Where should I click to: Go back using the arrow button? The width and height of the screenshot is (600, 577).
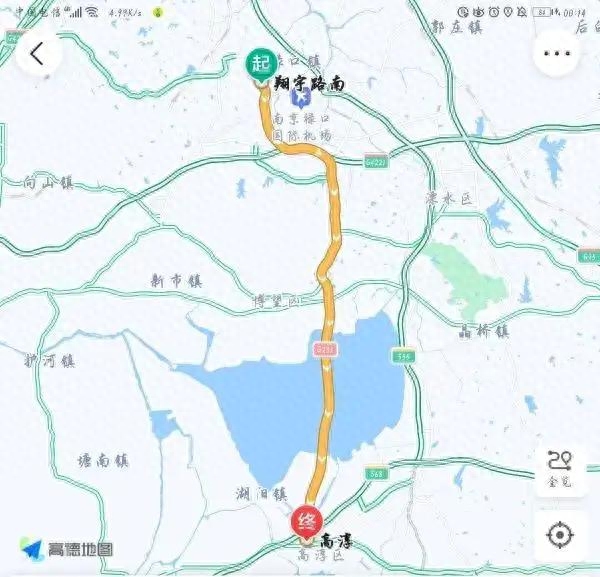tap(38, 54)
